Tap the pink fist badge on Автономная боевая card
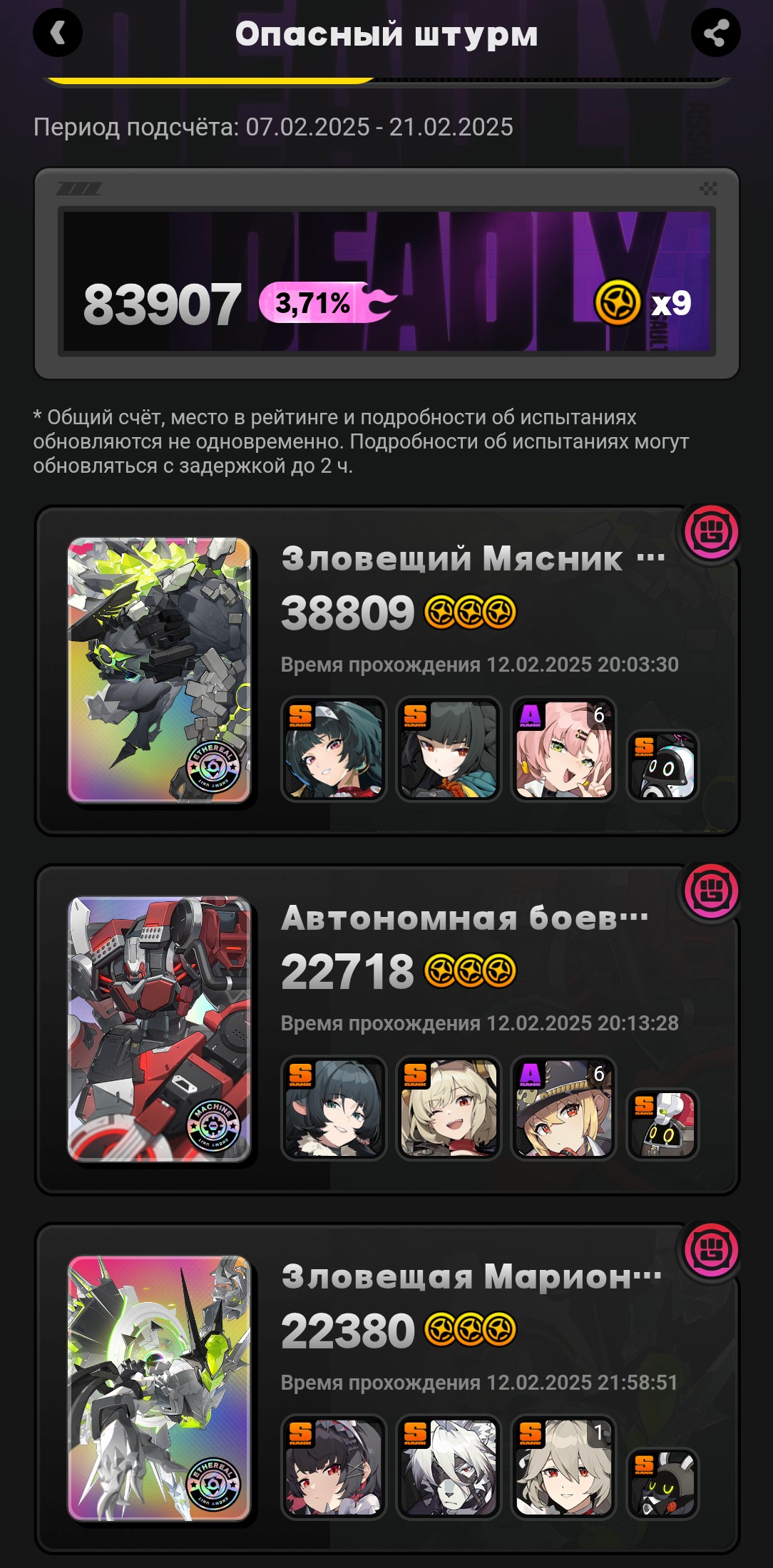This screenshot has height=1568, width=773. click(711, 891)
